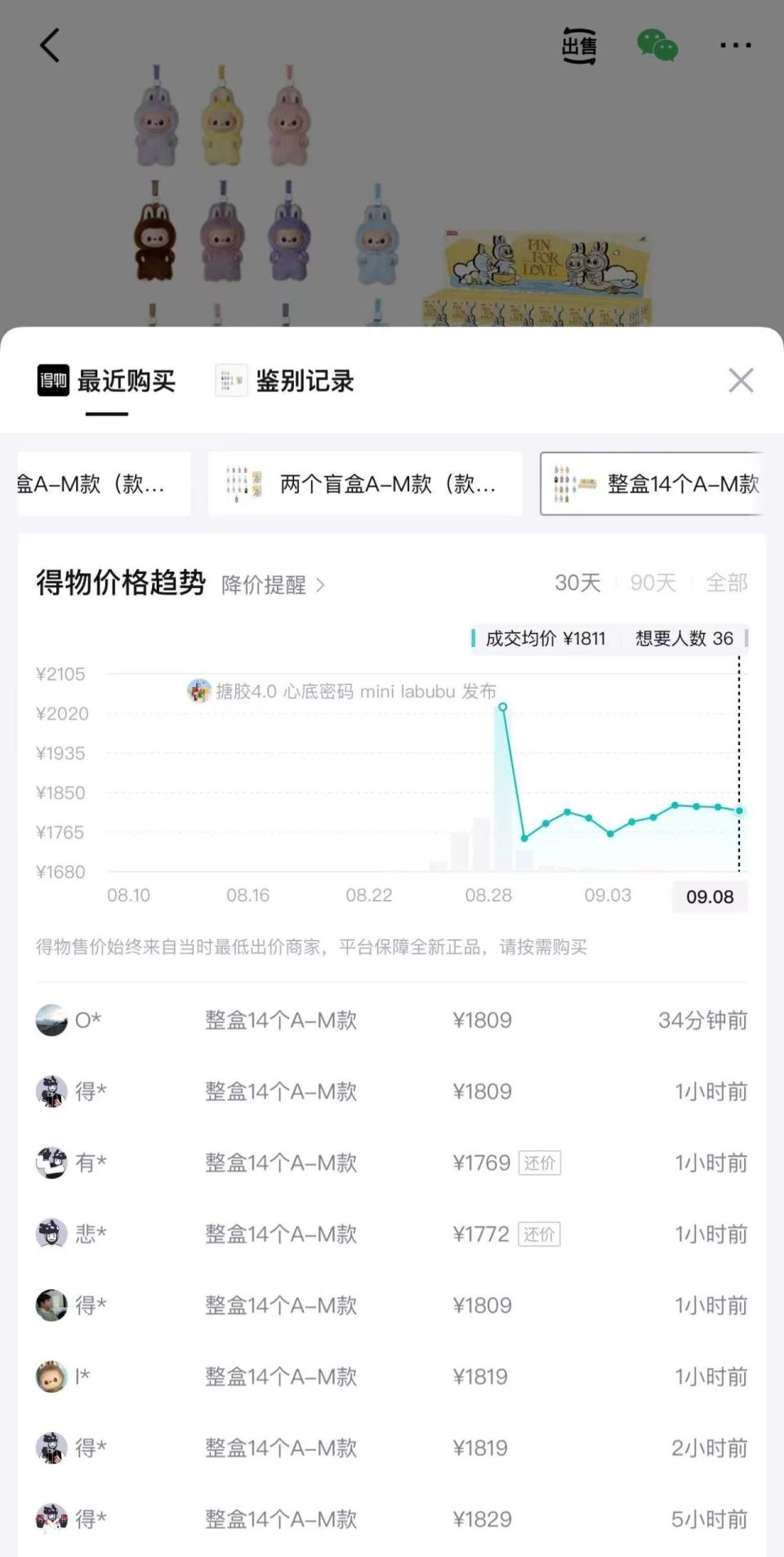
Task: Switch price trend to 90天
Action: [x=651, y=583]
